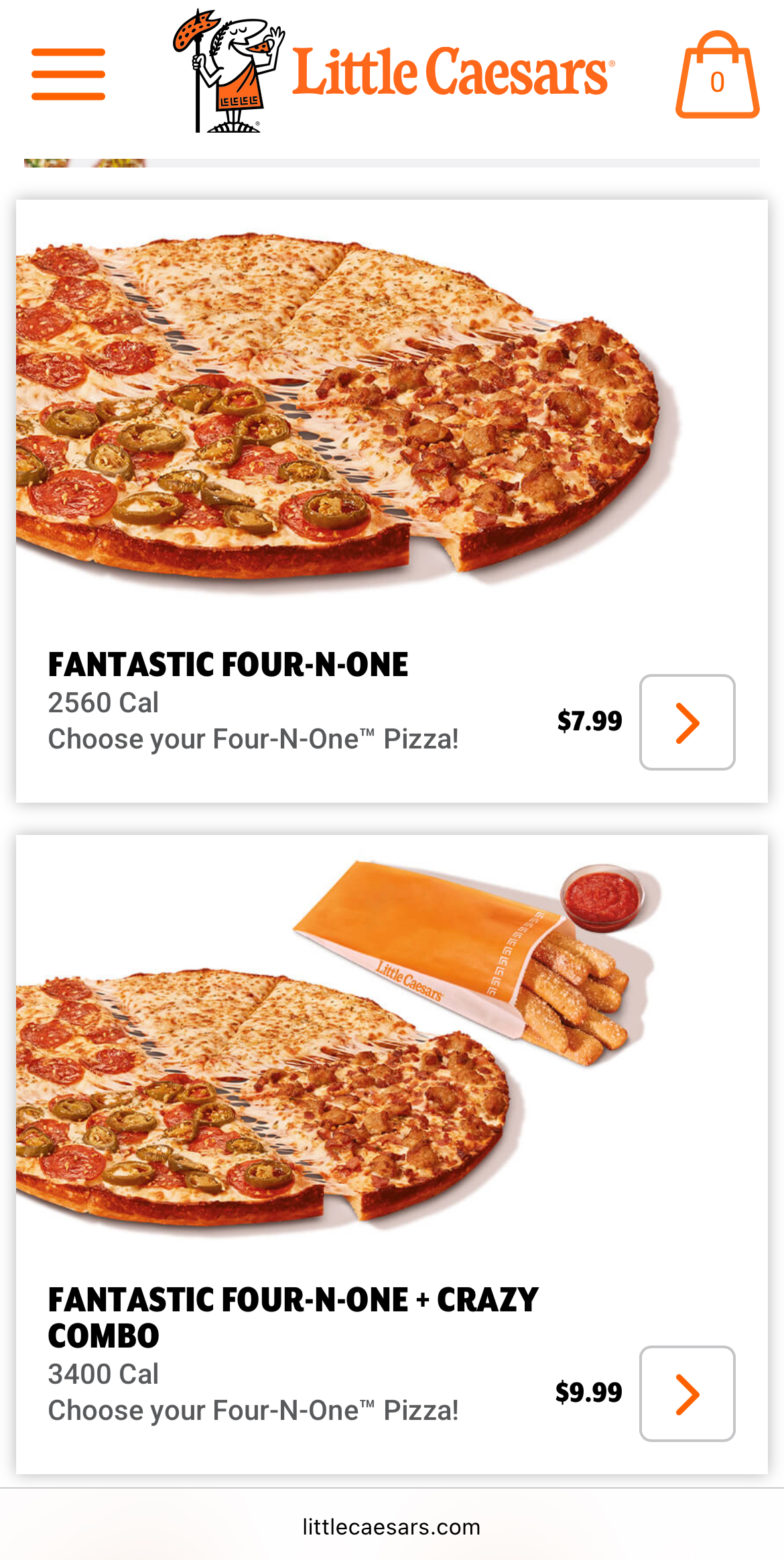
Task: Open the hamburger menu
Action: tap(68, 74)
